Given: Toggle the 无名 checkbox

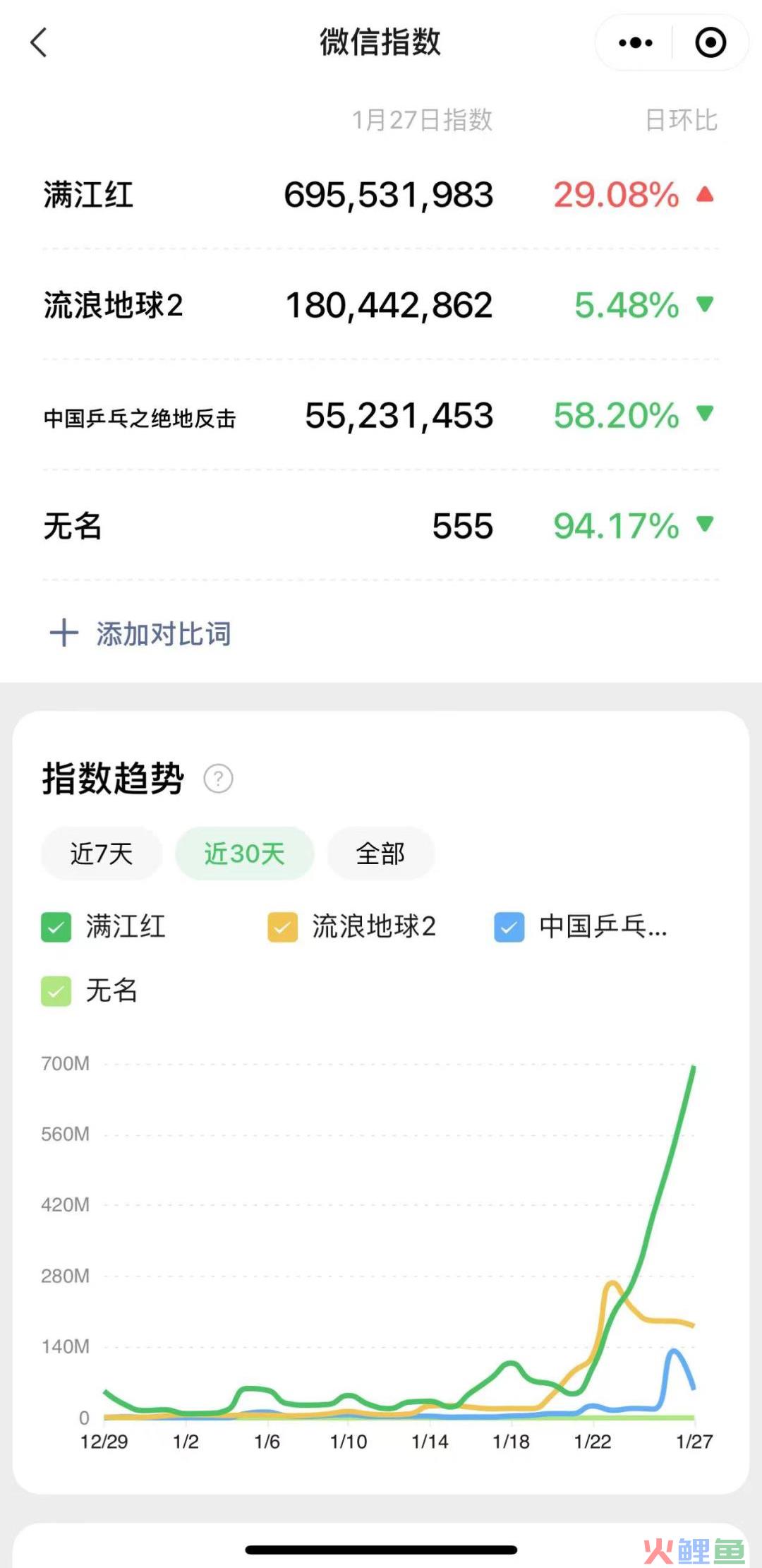Looking at the screenshot, I should (56, 991).
